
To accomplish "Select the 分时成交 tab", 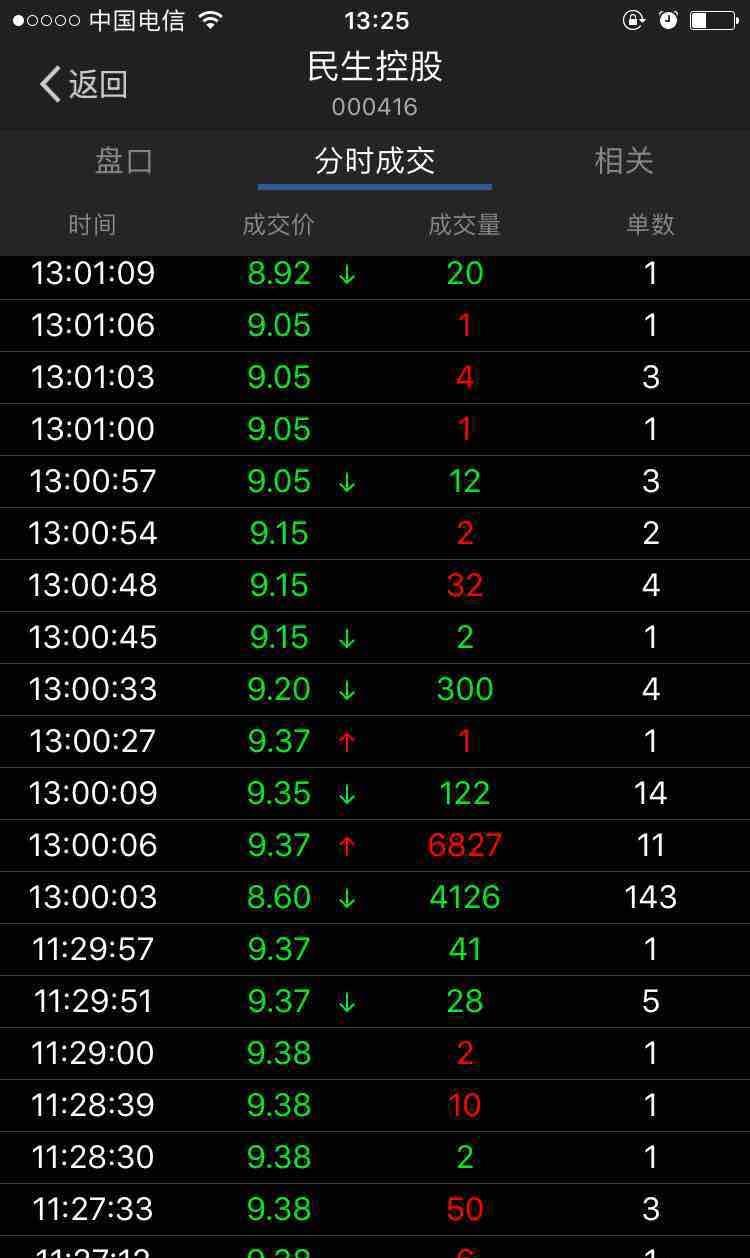I will (375, 161).
